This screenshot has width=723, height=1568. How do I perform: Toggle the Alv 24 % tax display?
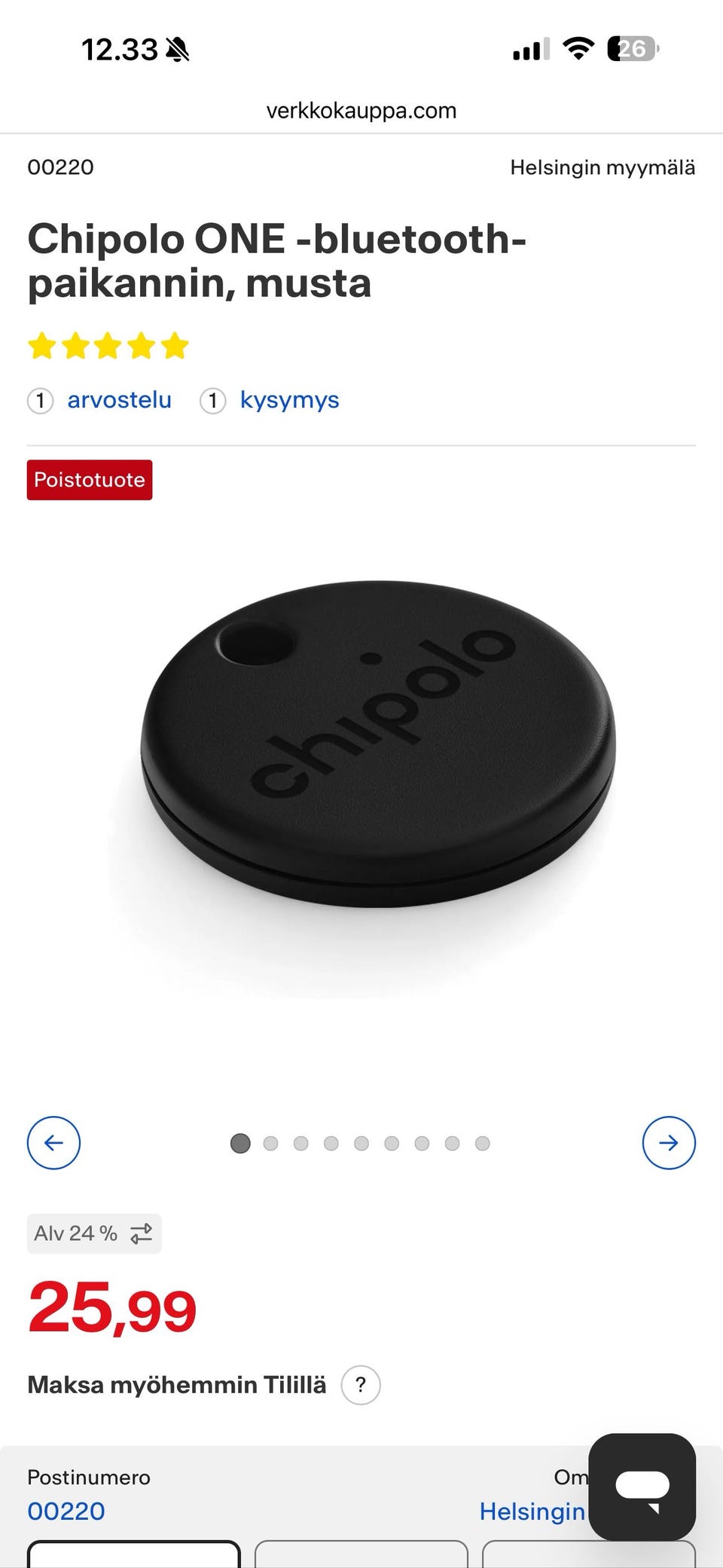[x=94, y=1233]
